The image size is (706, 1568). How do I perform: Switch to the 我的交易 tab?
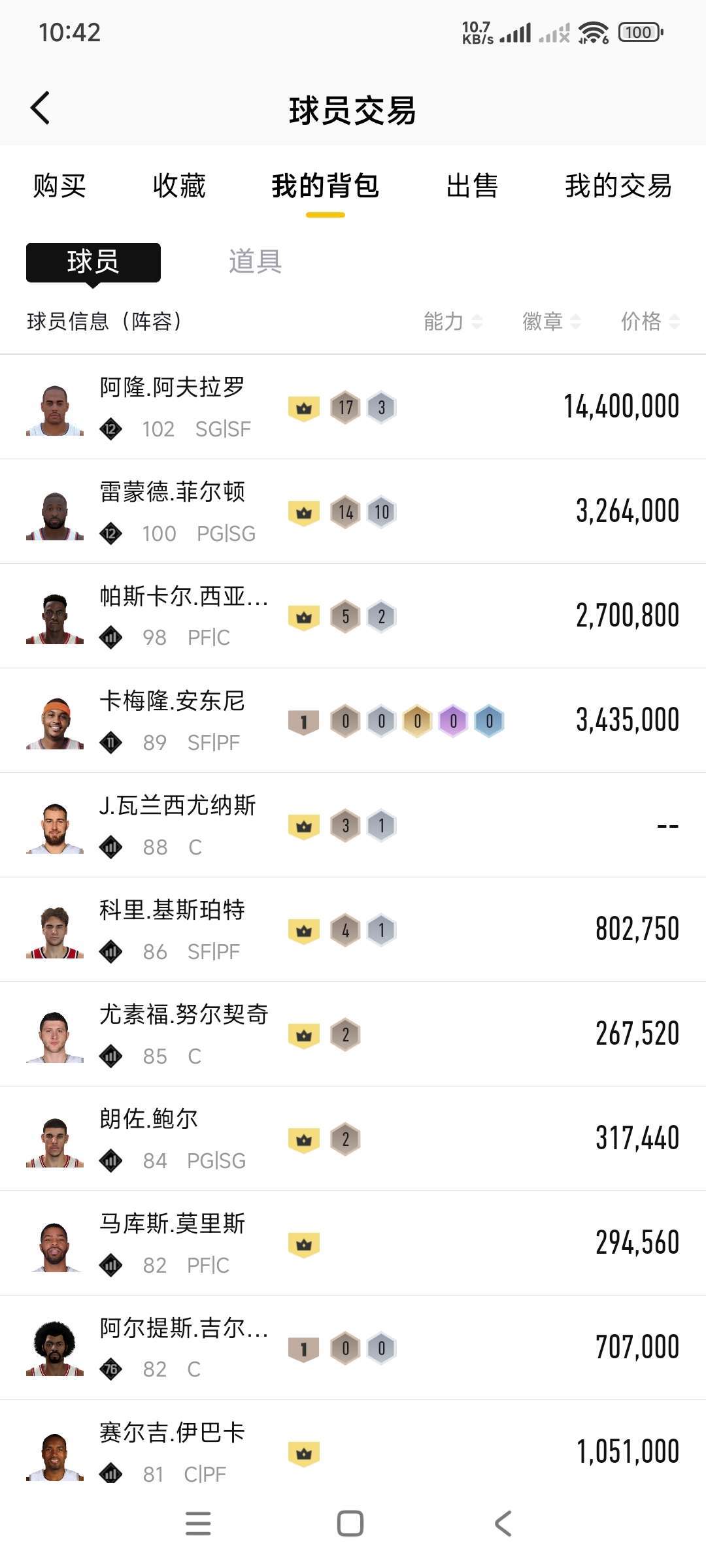[x=618, y=186]
